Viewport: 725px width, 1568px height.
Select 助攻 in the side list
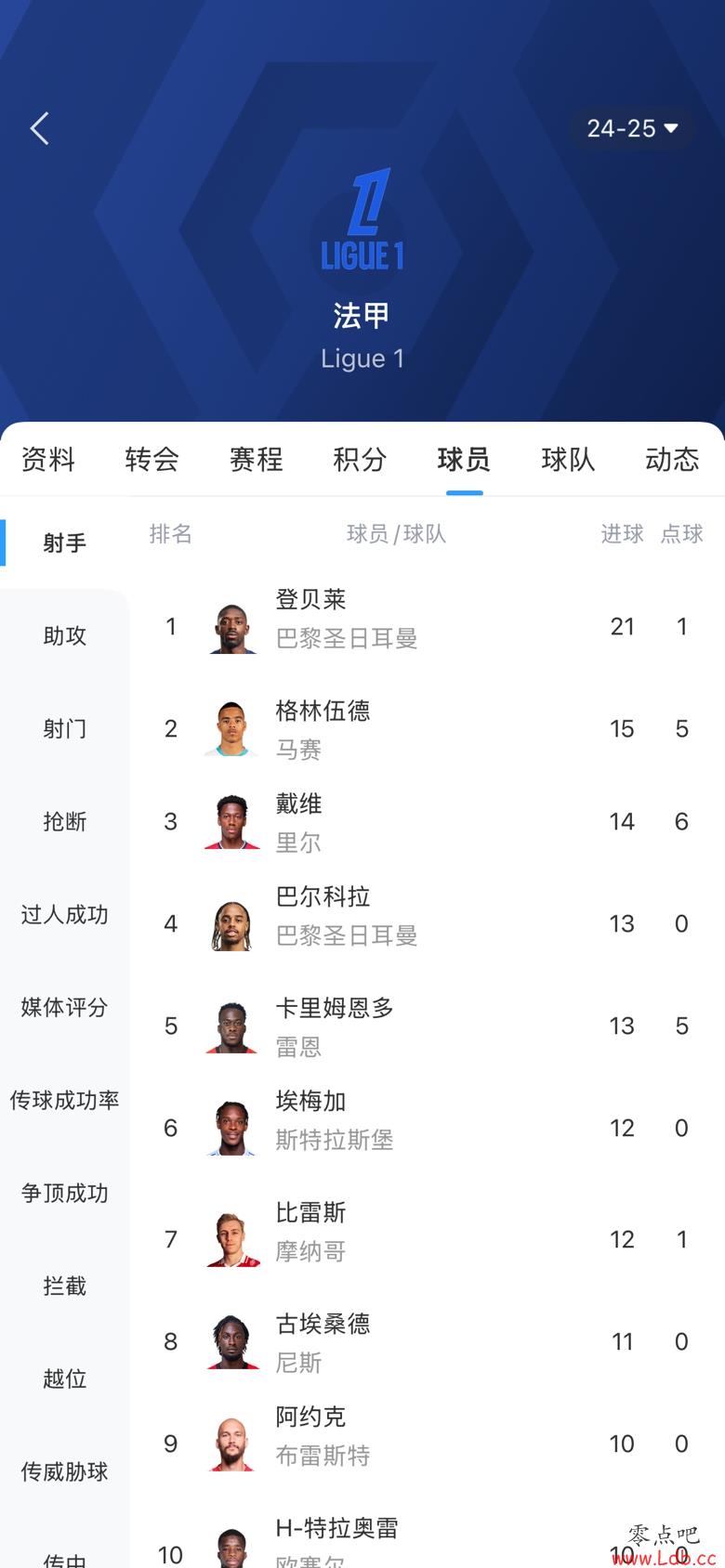65,635
